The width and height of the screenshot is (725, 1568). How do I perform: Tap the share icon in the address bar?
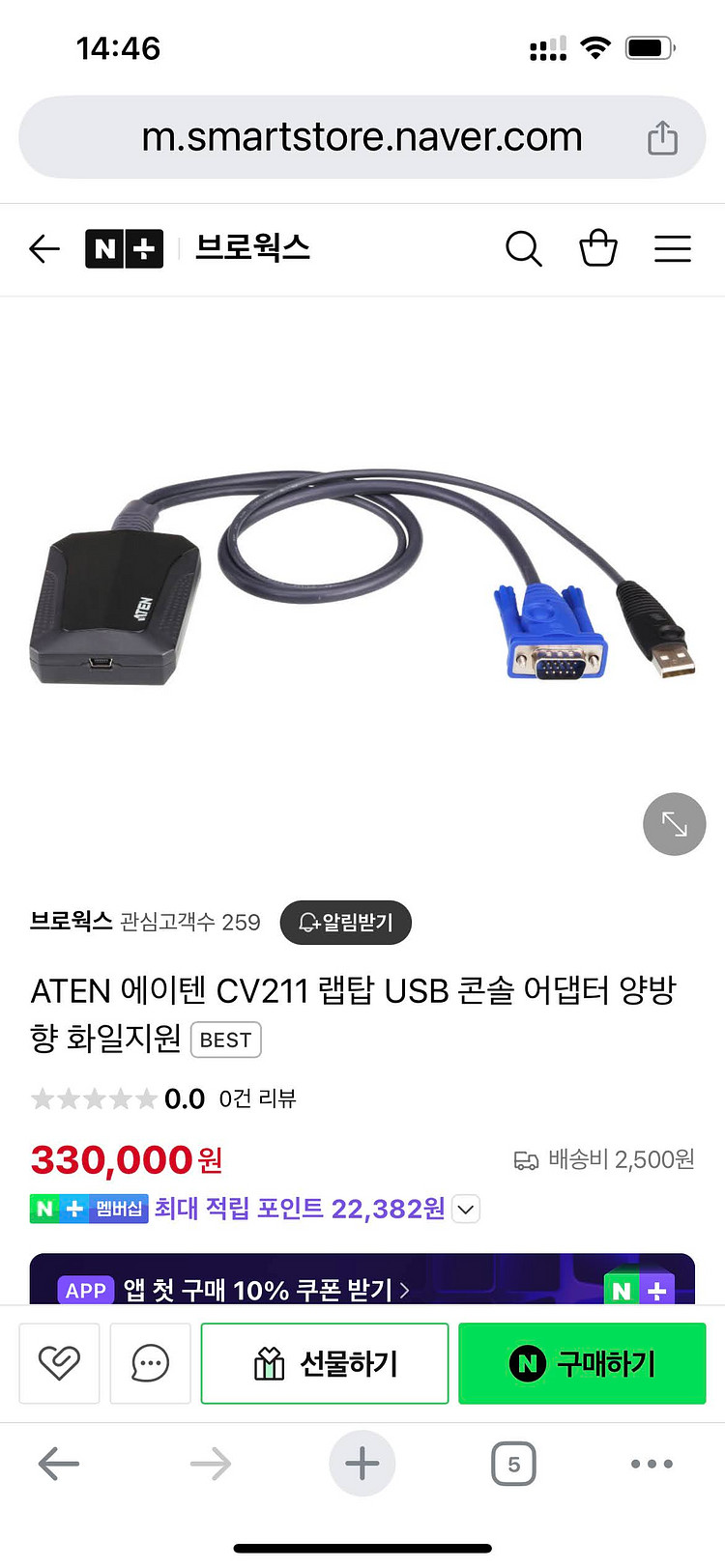[x=662, y=137]
